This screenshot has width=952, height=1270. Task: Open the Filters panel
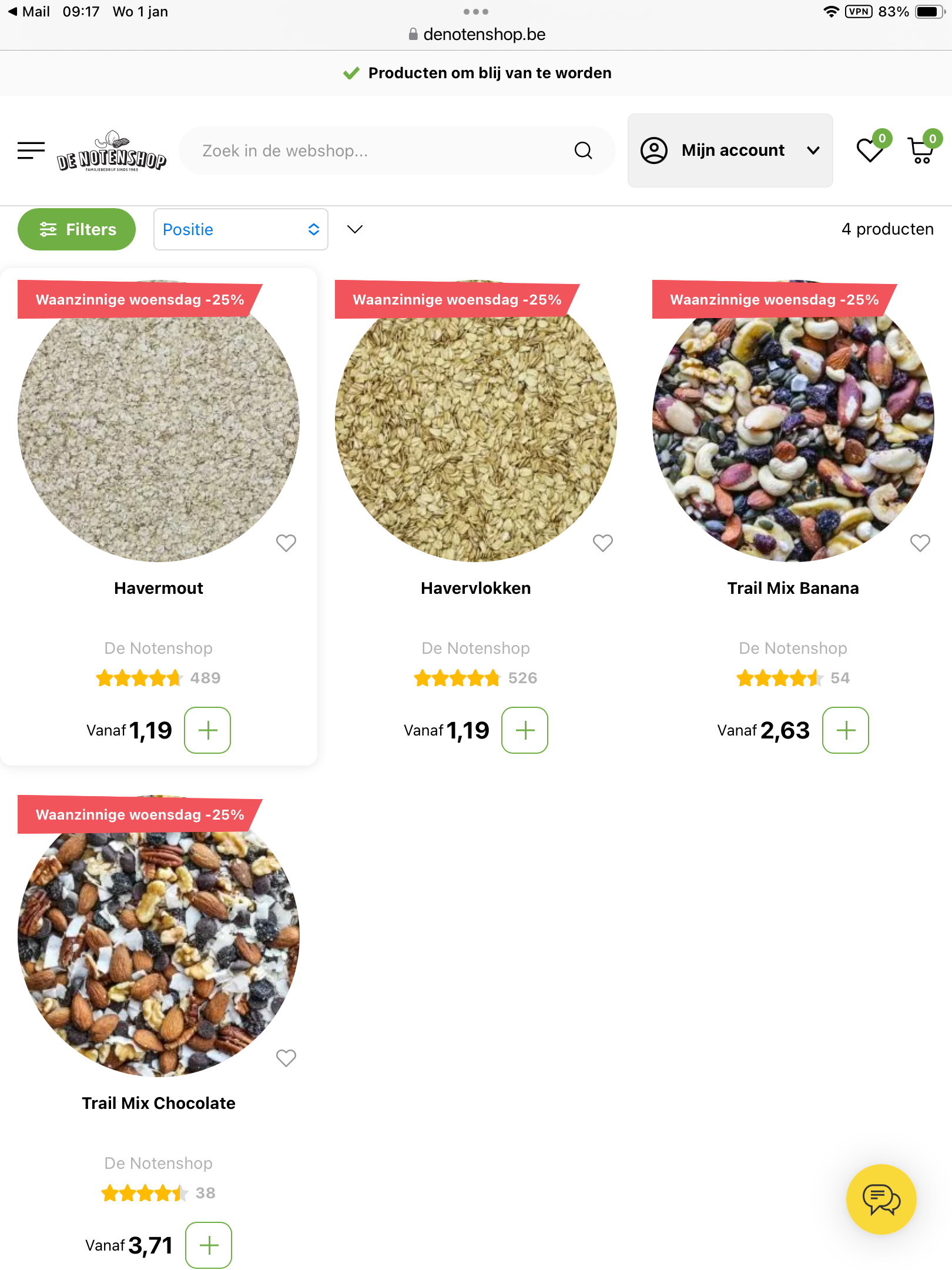77,229
